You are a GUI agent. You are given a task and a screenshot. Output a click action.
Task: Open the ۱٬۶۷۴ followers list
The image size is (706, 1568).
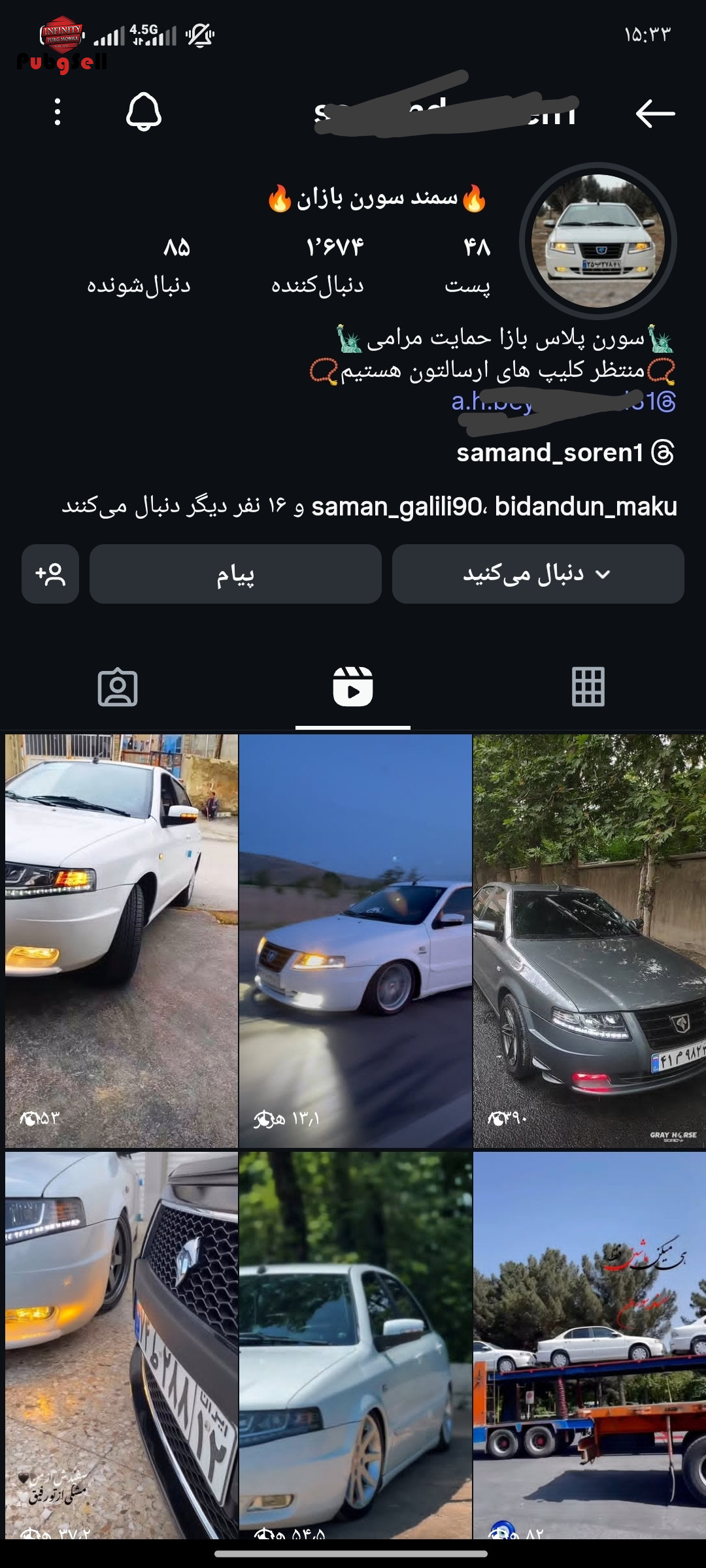point(318,265)
